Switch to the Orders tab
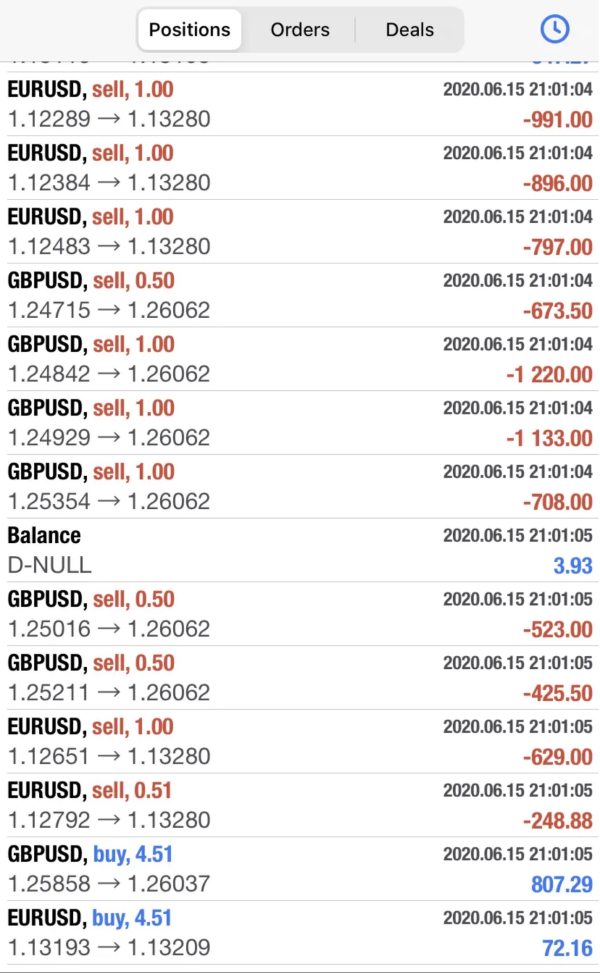This screenshot has height=973, width=600. 299,30
